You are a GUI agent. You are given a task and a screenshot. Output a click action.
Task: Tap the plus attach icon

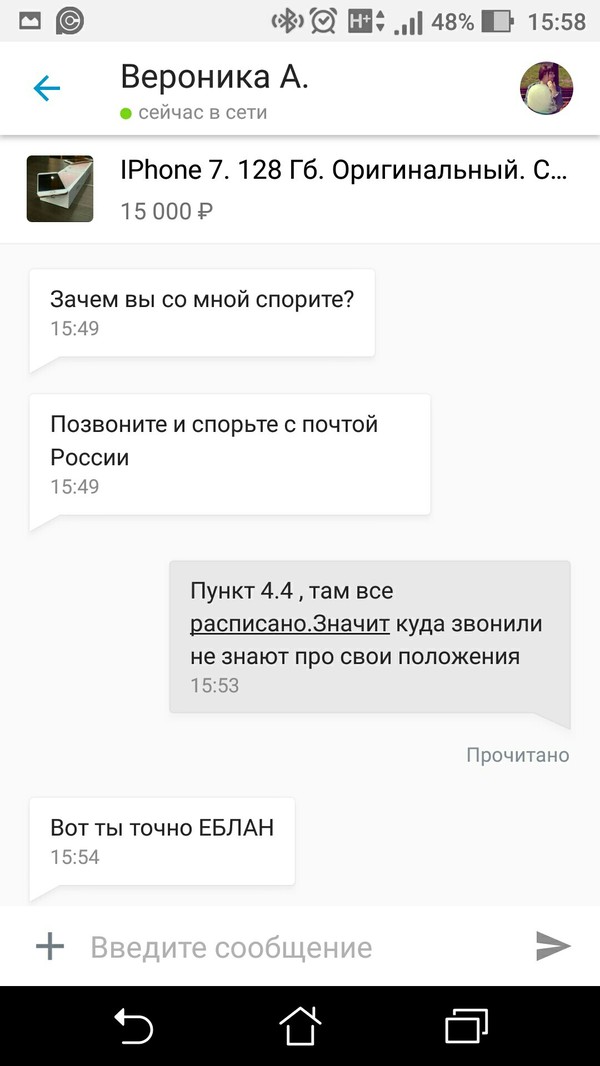(x=50, y=946)
